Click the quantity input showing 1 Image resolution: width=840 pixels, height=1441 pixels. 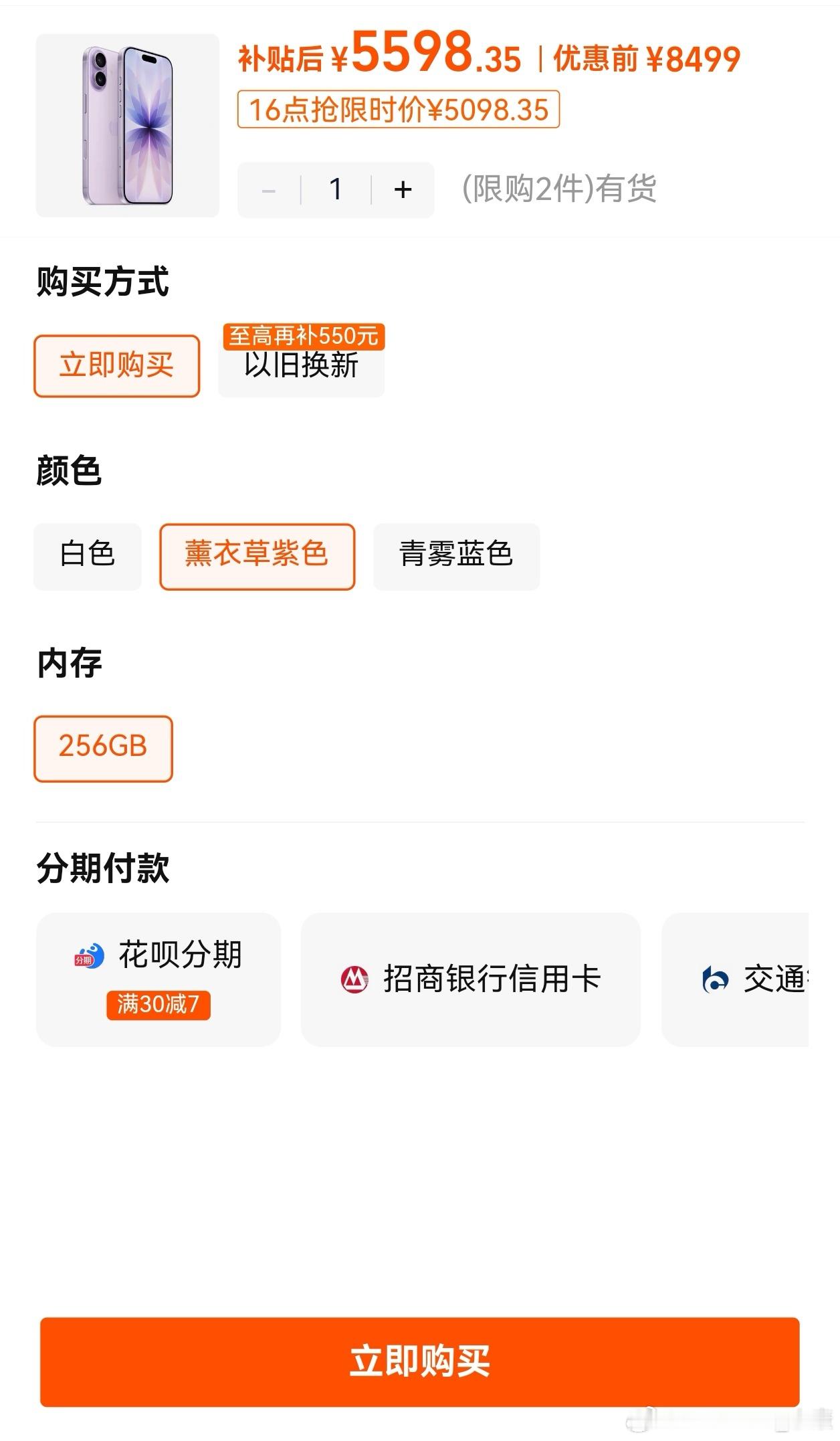coord(335,189)
